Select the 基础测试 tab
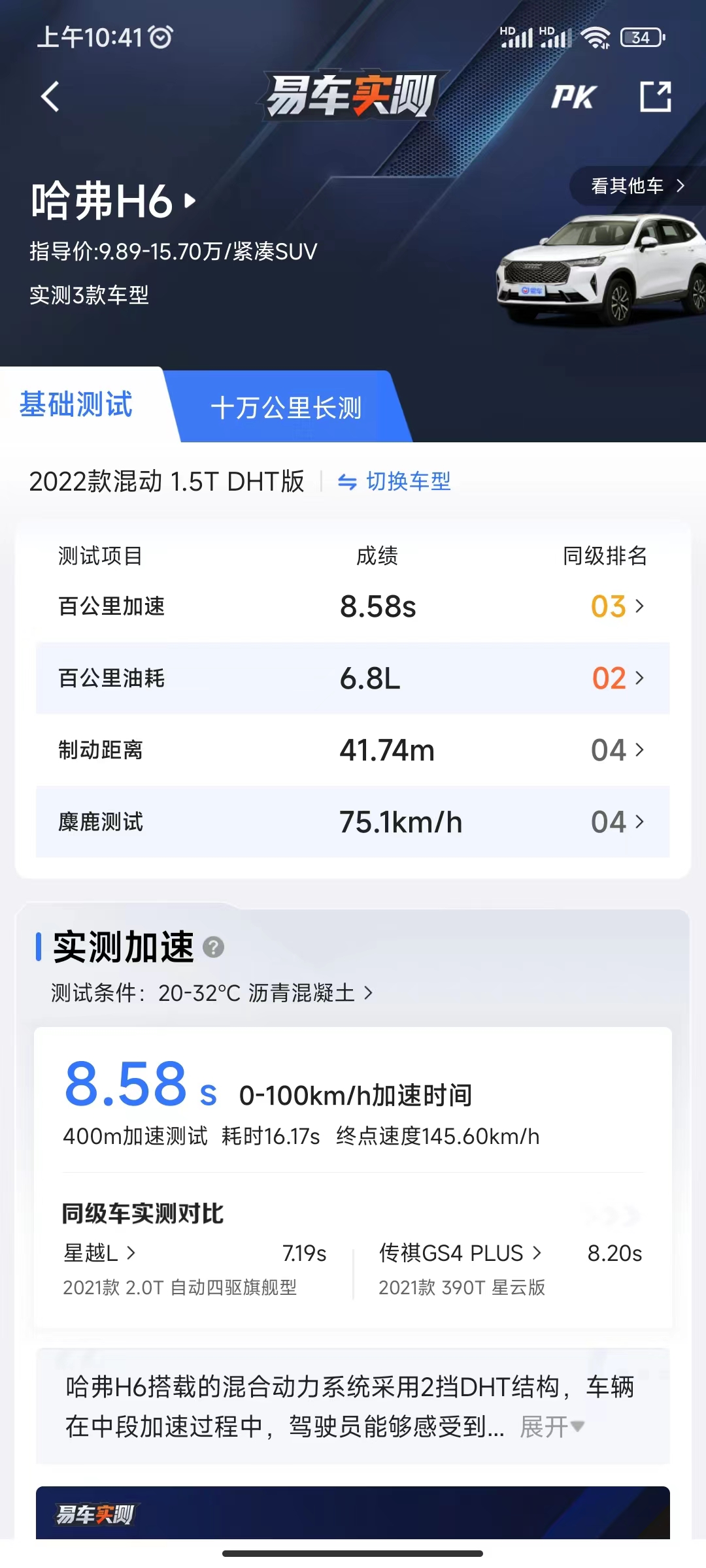Image resolution: width=706 pixels, height=1568 pixels. [76, 405]
